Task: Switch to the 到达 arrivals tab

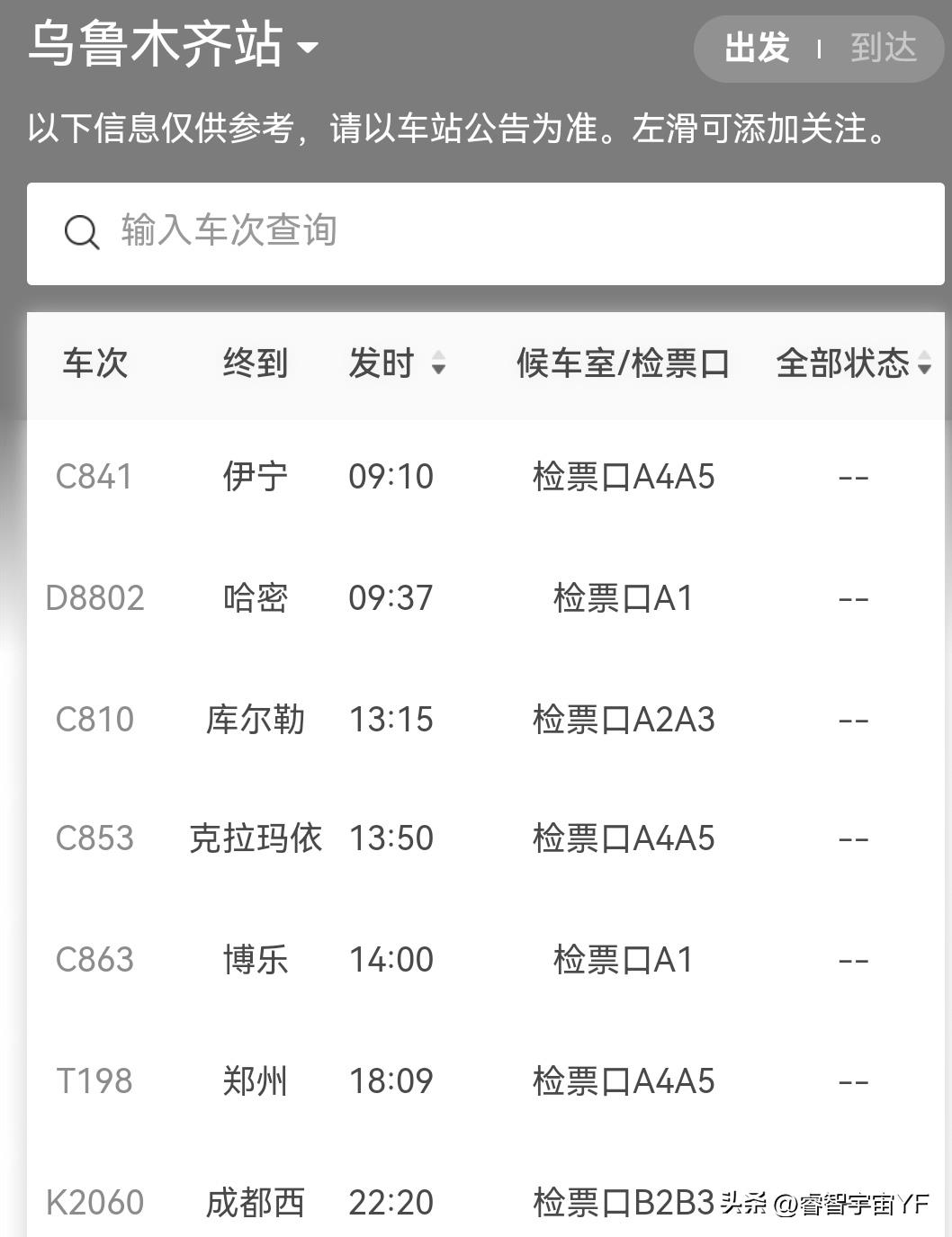Action: [883, 48]
